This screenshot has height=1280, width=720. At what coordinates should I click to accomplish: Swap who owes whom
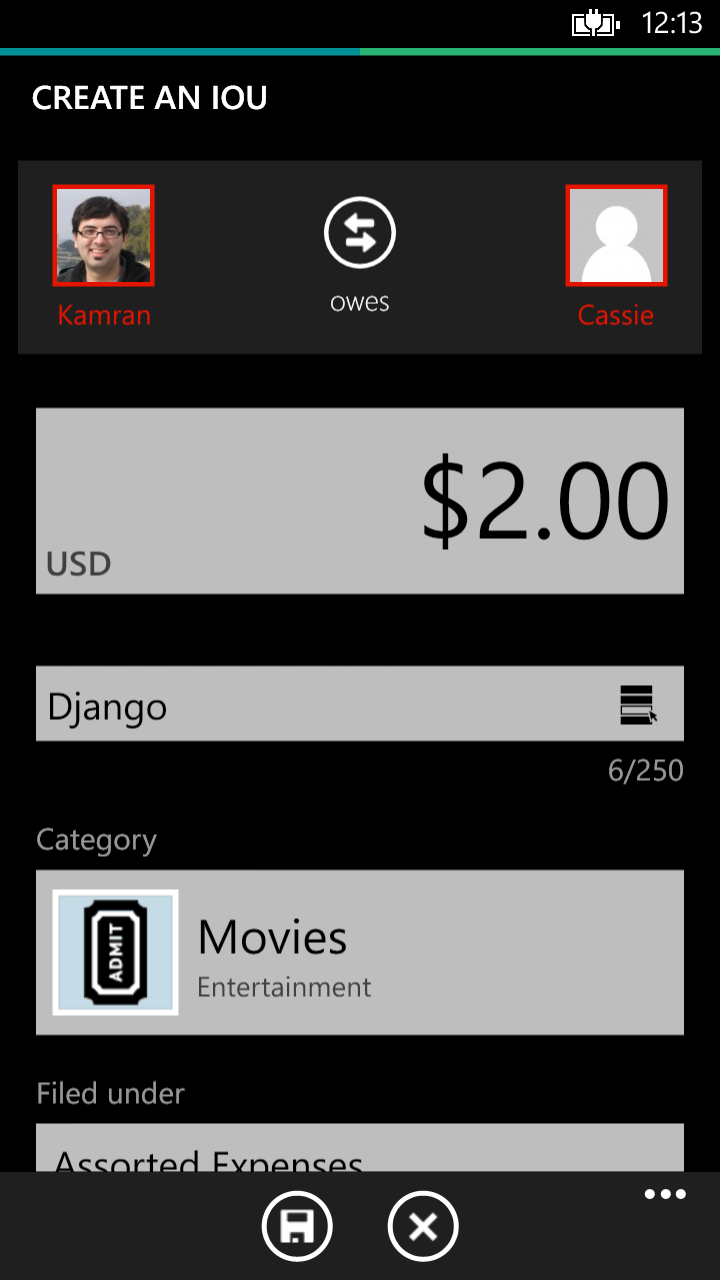click(x=360, y=234)
